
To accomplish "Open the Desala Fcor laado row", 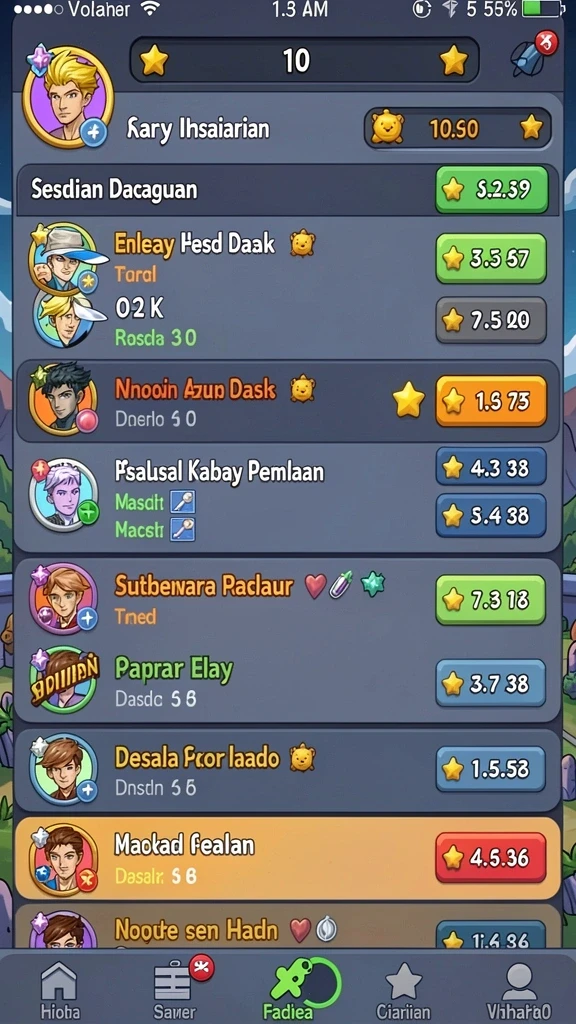I will click(287, 771).
